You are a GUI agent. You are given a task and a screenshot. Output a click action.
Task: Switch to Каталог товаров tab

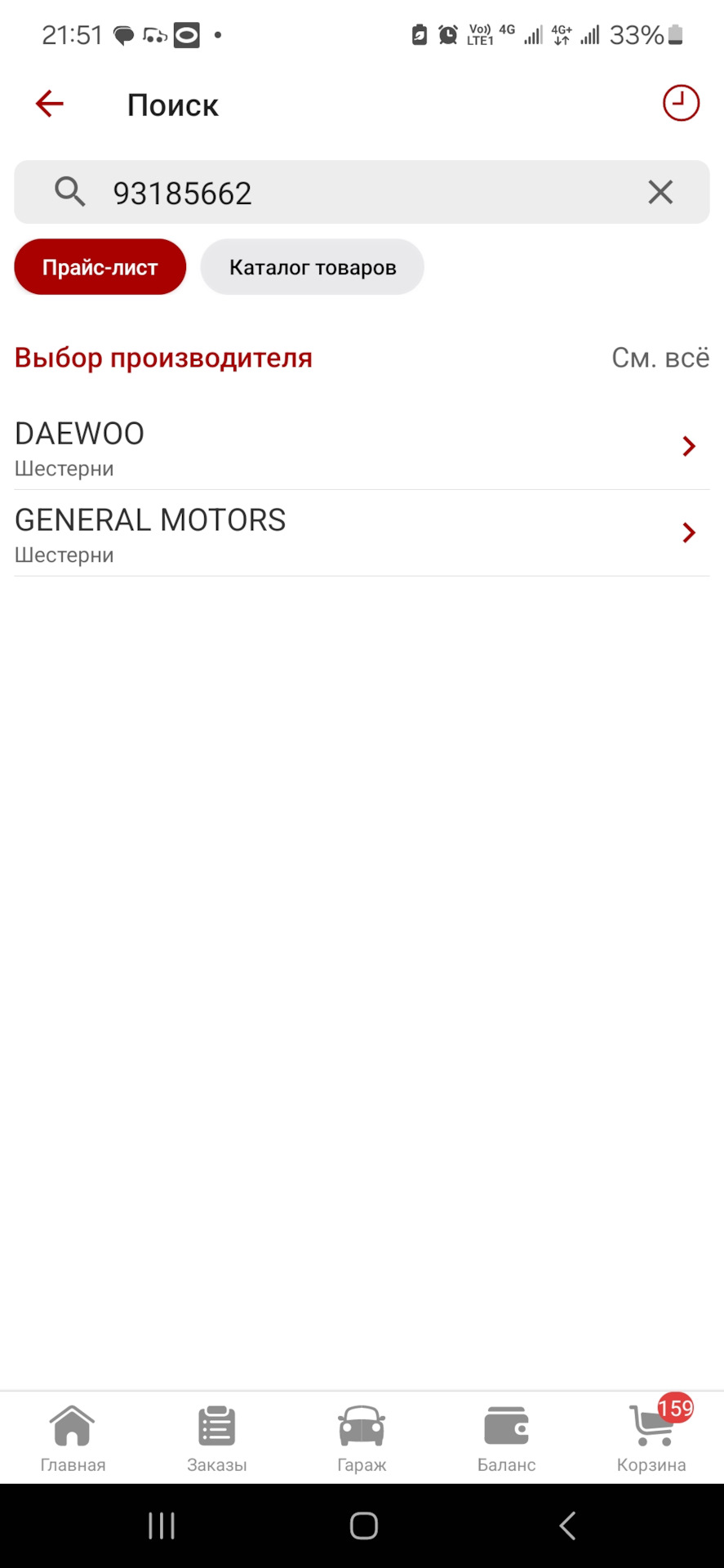312,267
